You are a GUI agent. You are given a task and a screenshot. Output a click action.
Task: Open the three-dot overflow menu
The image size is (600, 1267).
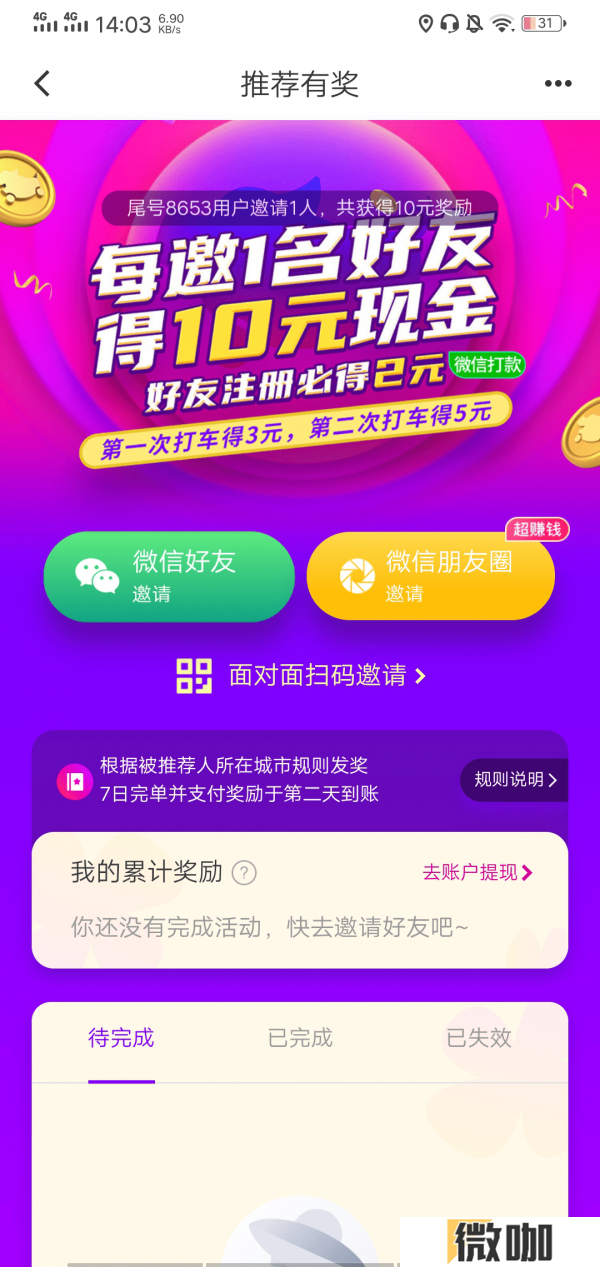pos(558,84)
